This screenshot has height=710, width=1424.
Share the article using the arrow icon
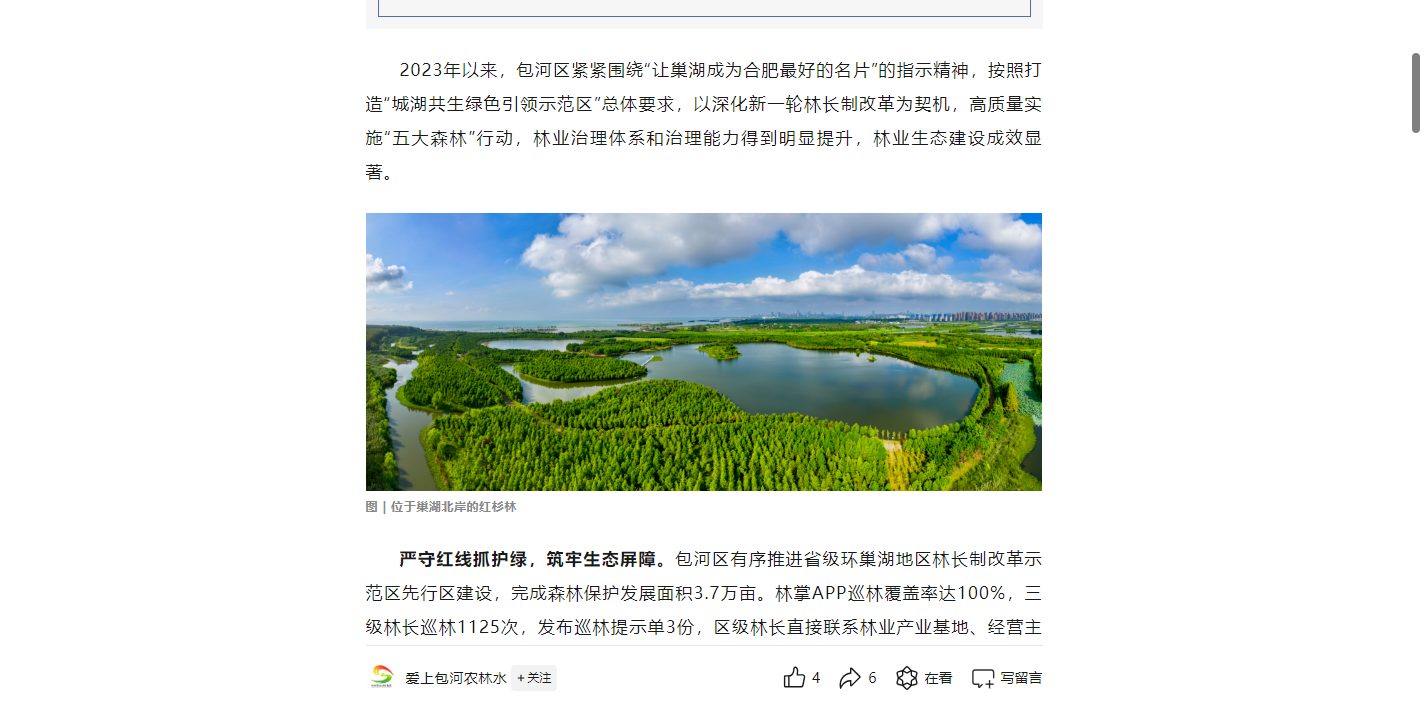click(850, 678)
